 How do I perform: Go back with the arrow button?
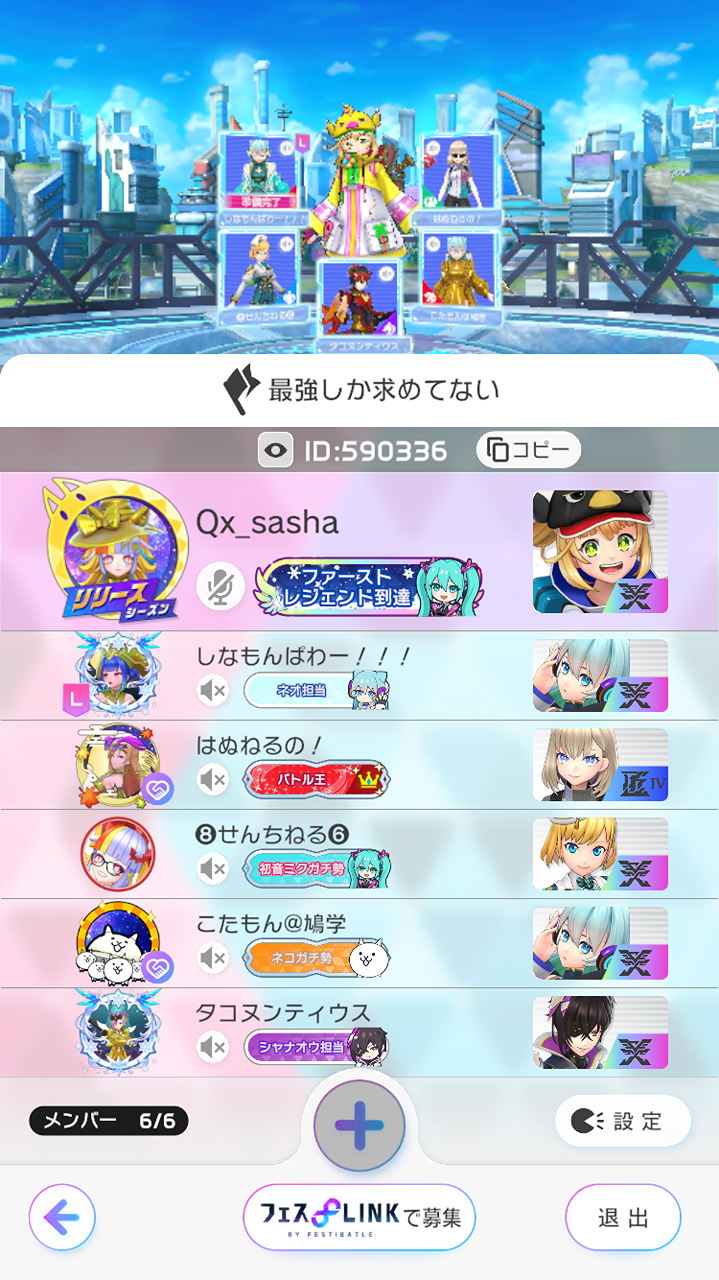click(62, 1217)
